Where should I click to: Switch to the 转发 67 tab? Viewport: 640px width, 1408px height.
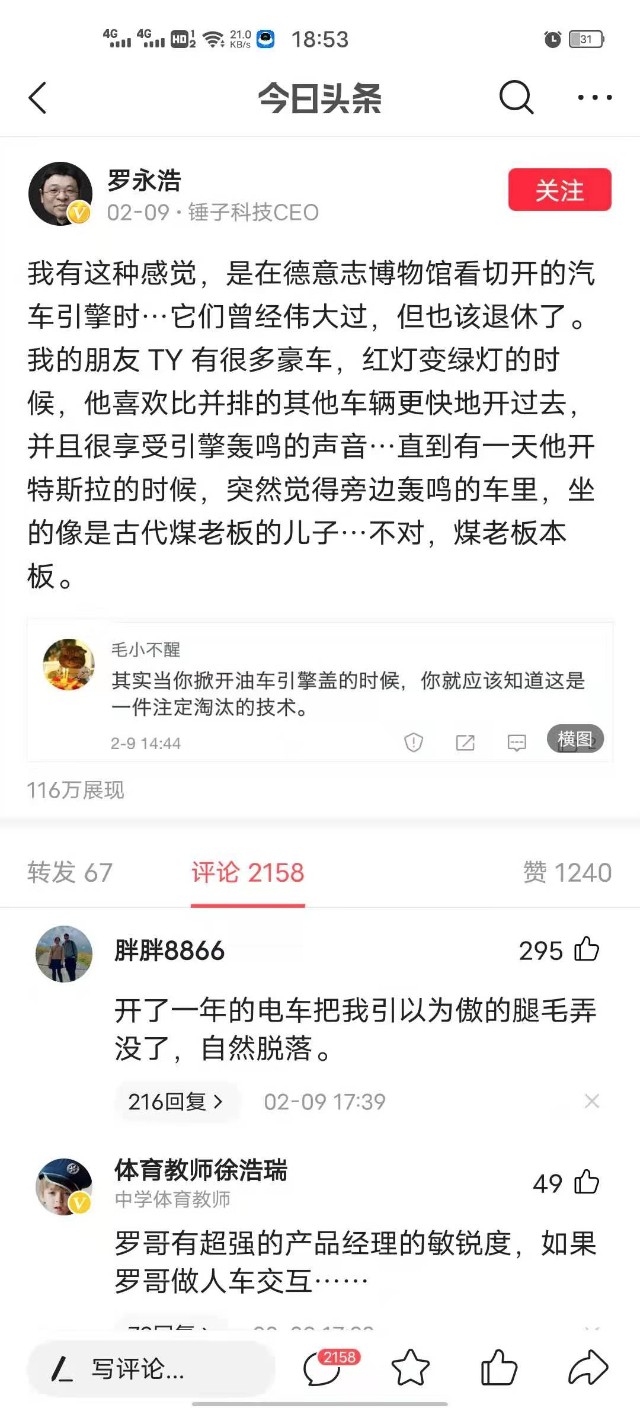(70, 872)
